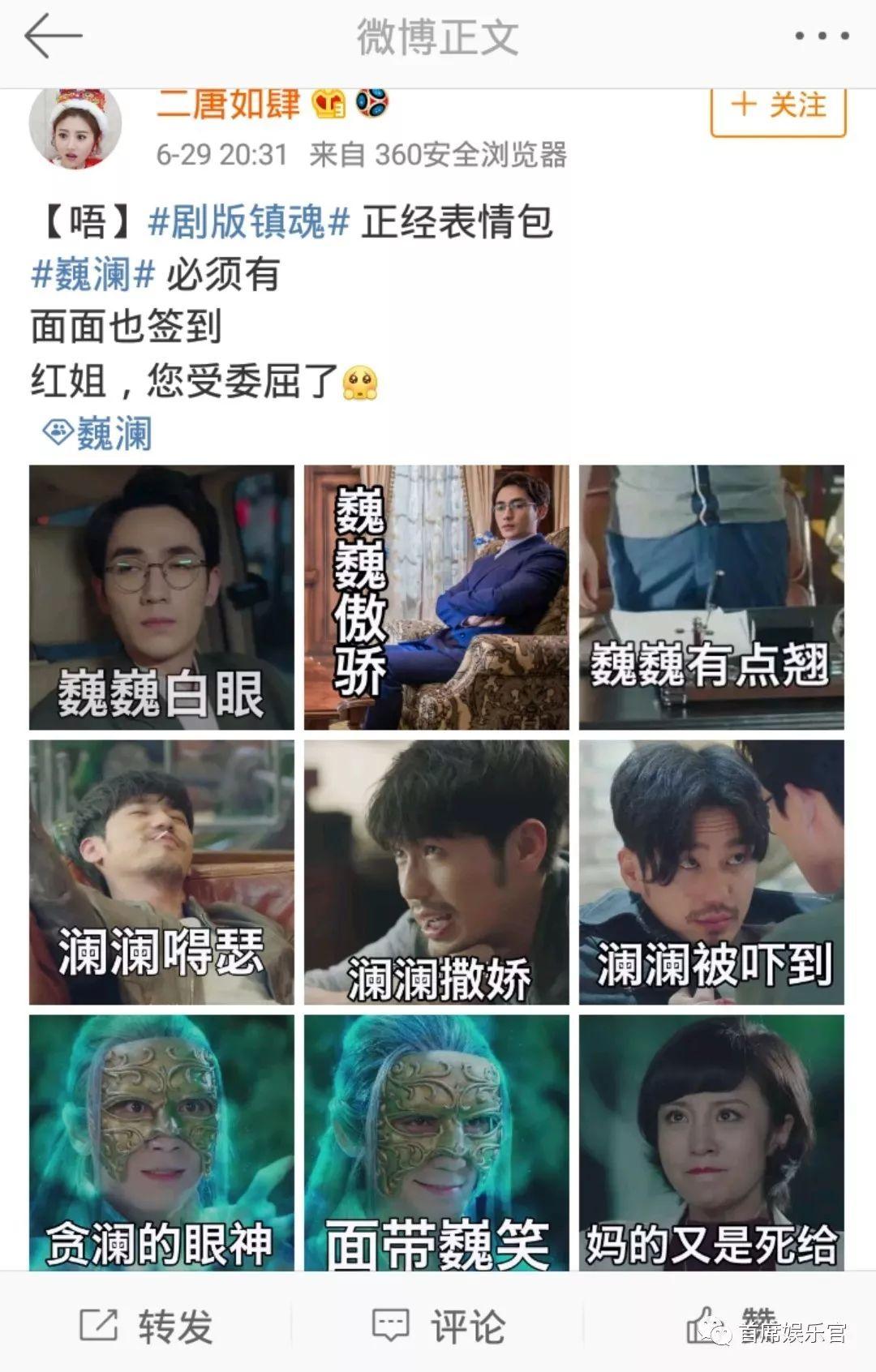This screenshot has height=1372, width=876.
Task: View the 贪澜的眼神 image
Action: coord(161,1142)
